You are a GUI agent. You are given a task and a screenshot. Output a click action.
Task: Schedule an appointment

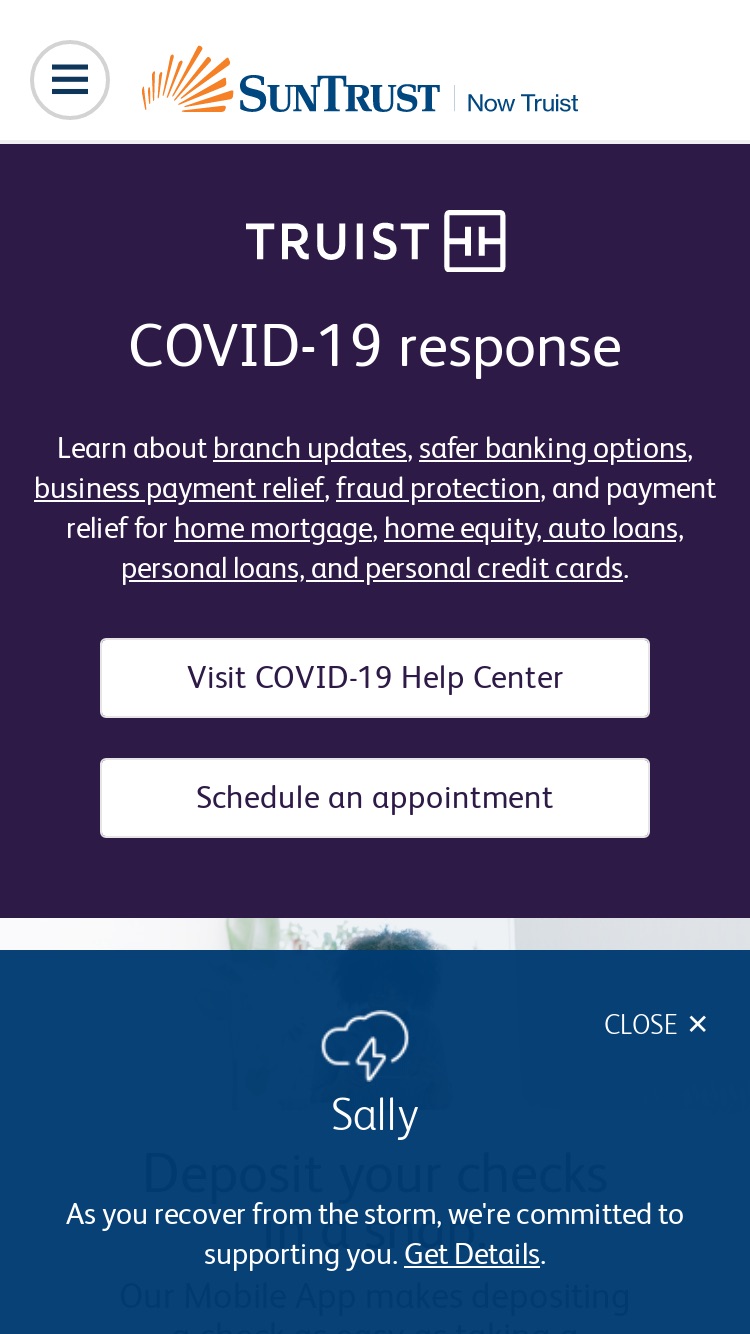click(375, 798)
